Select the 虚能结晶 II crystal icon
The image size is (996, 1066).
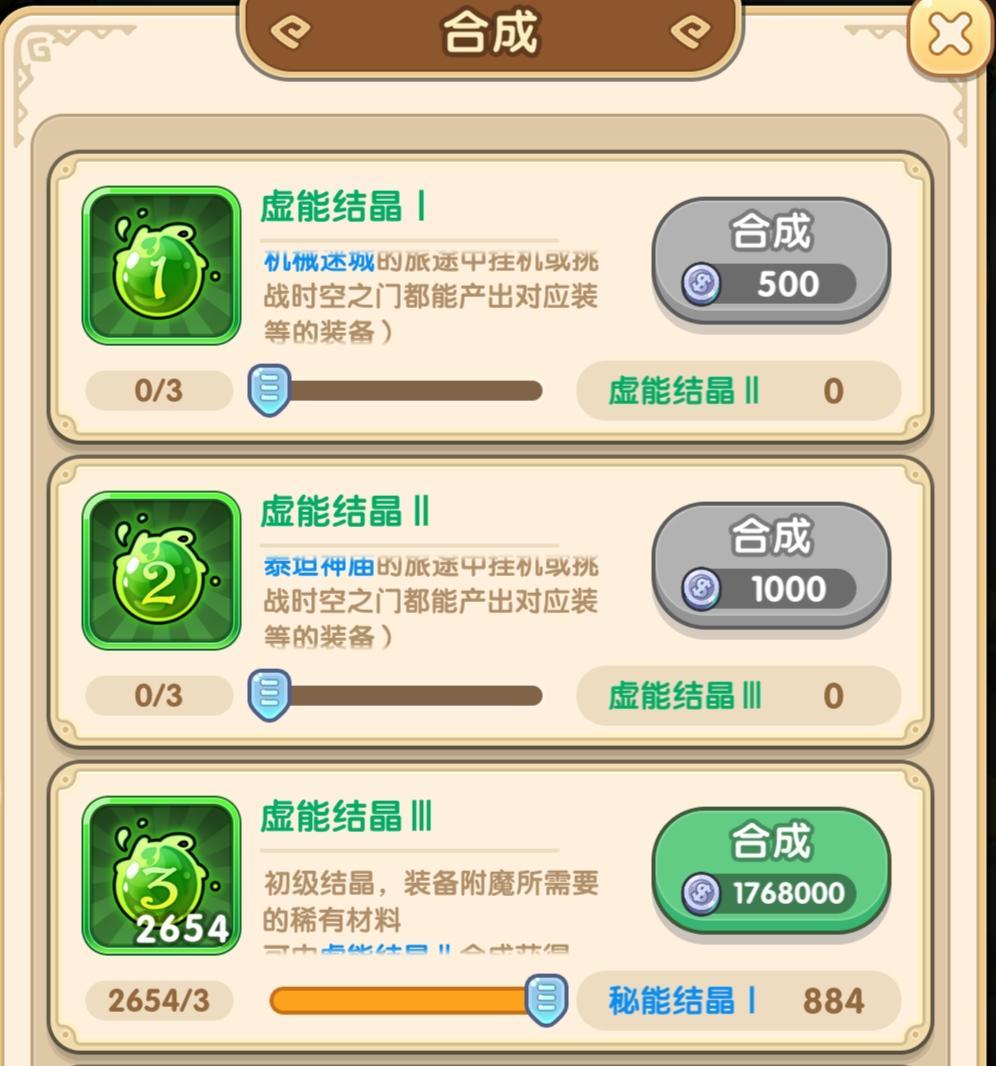[160, 568]
